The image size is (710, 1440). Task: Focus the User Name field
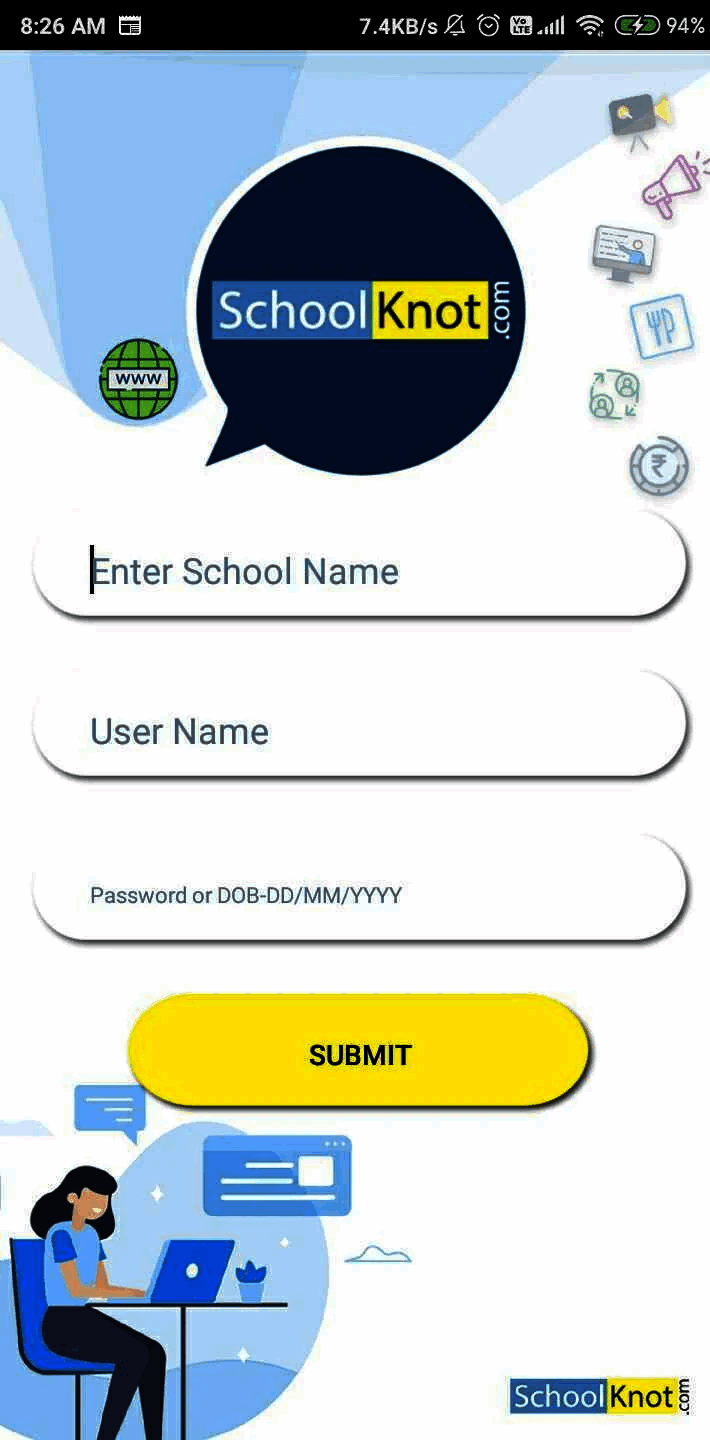pyautogui.click(x=360, y=731)
